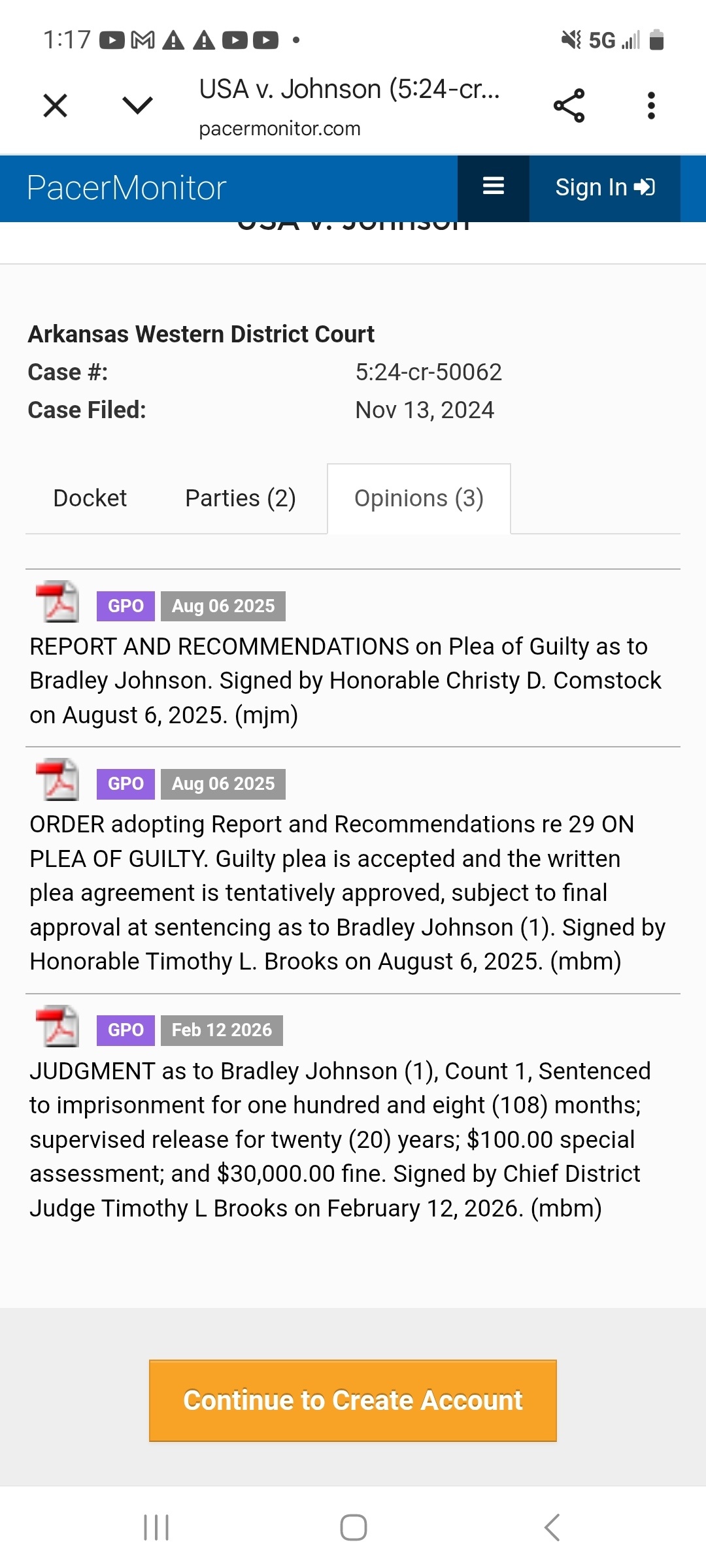The image size is (706, 1568).
Task: Open PDF of Feb 12 2026 Judgment
Action: click(58, 1026)
